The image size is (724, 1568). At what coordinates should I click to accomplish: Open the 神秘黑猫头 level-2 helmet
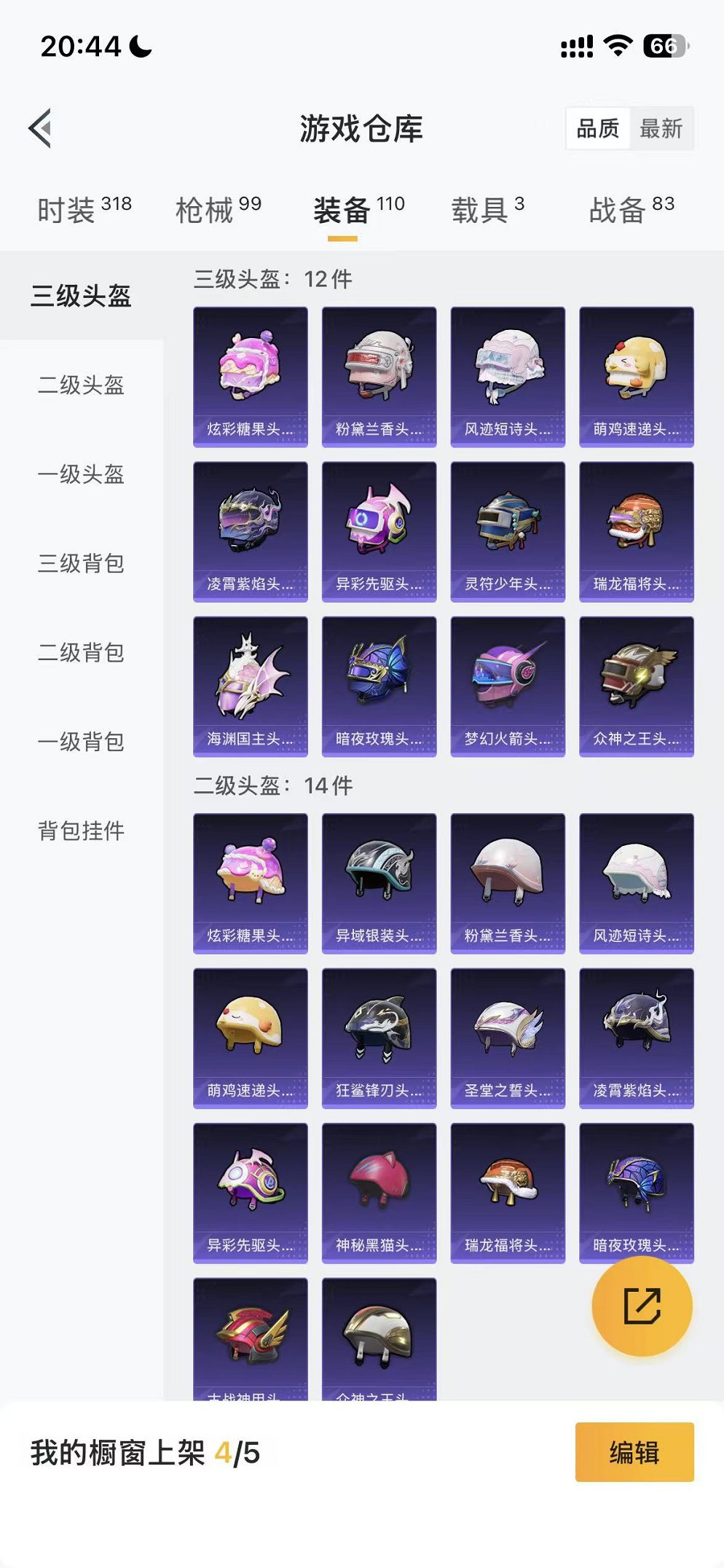click(x=378, y=1191)
